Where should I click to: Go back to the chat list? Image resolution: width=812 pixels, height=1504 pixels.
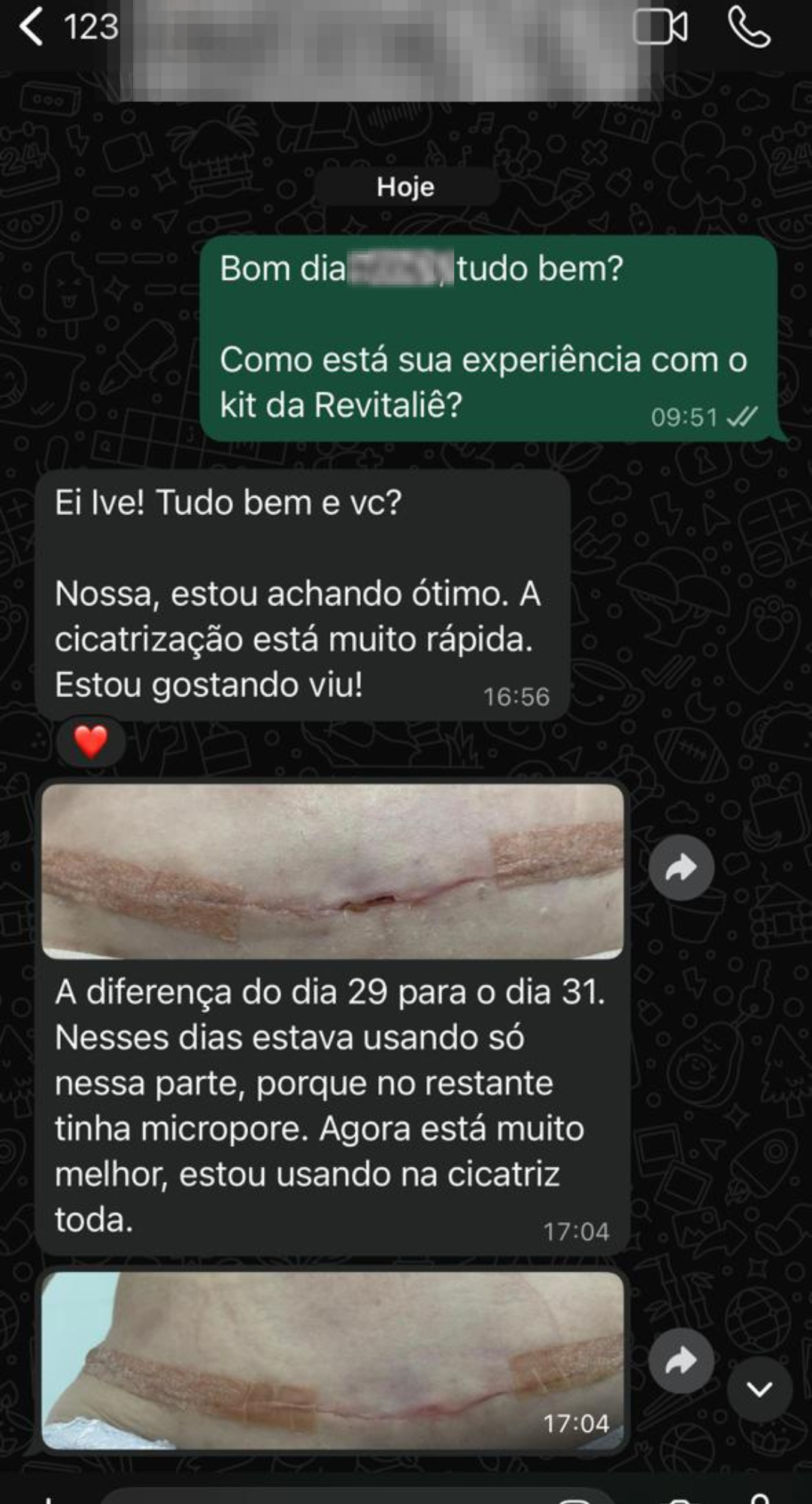point(32,28)
